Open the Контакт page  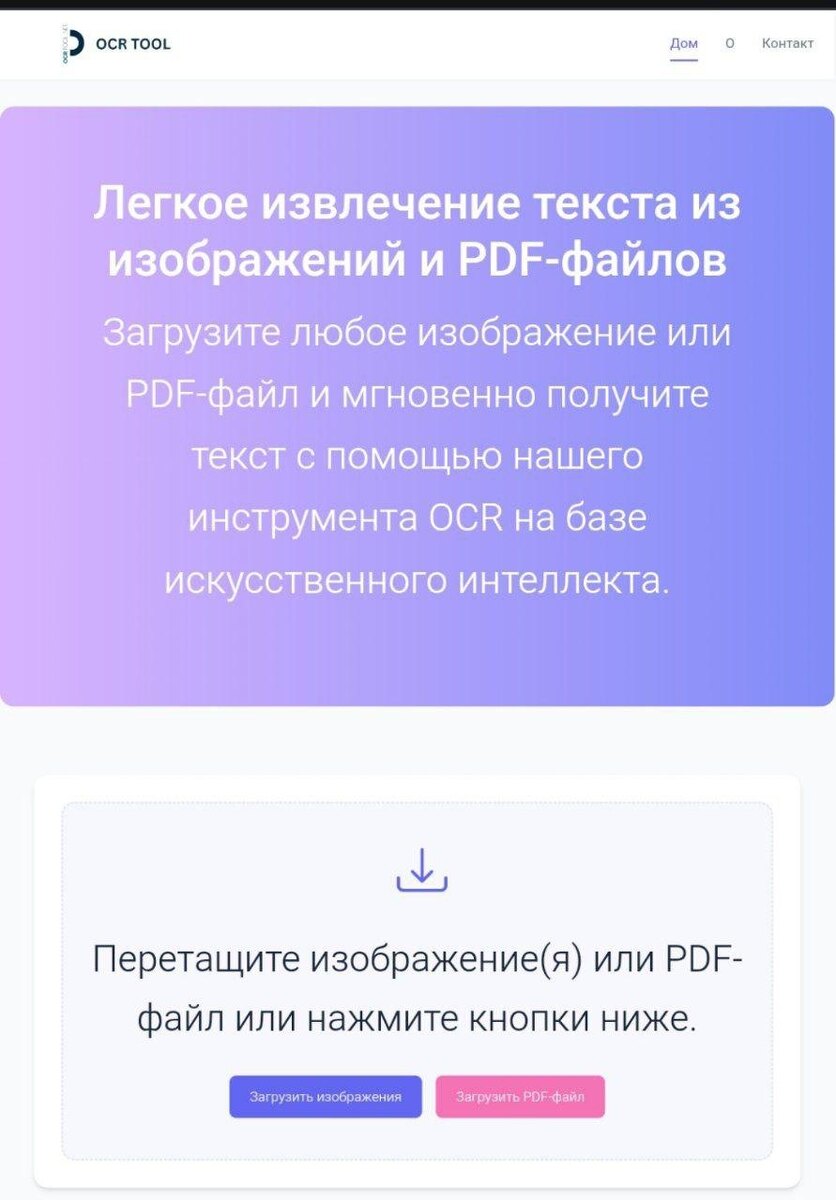(787, 44)
